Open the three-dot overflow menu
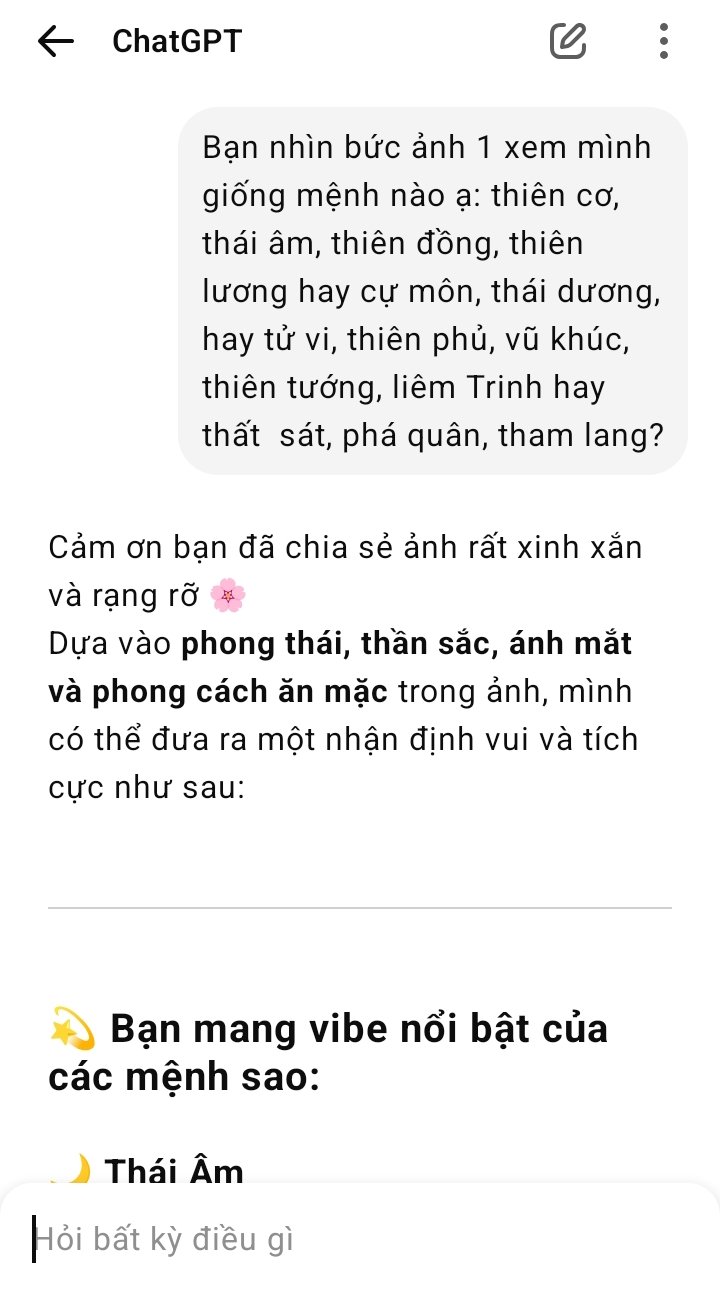 [664, 41]
